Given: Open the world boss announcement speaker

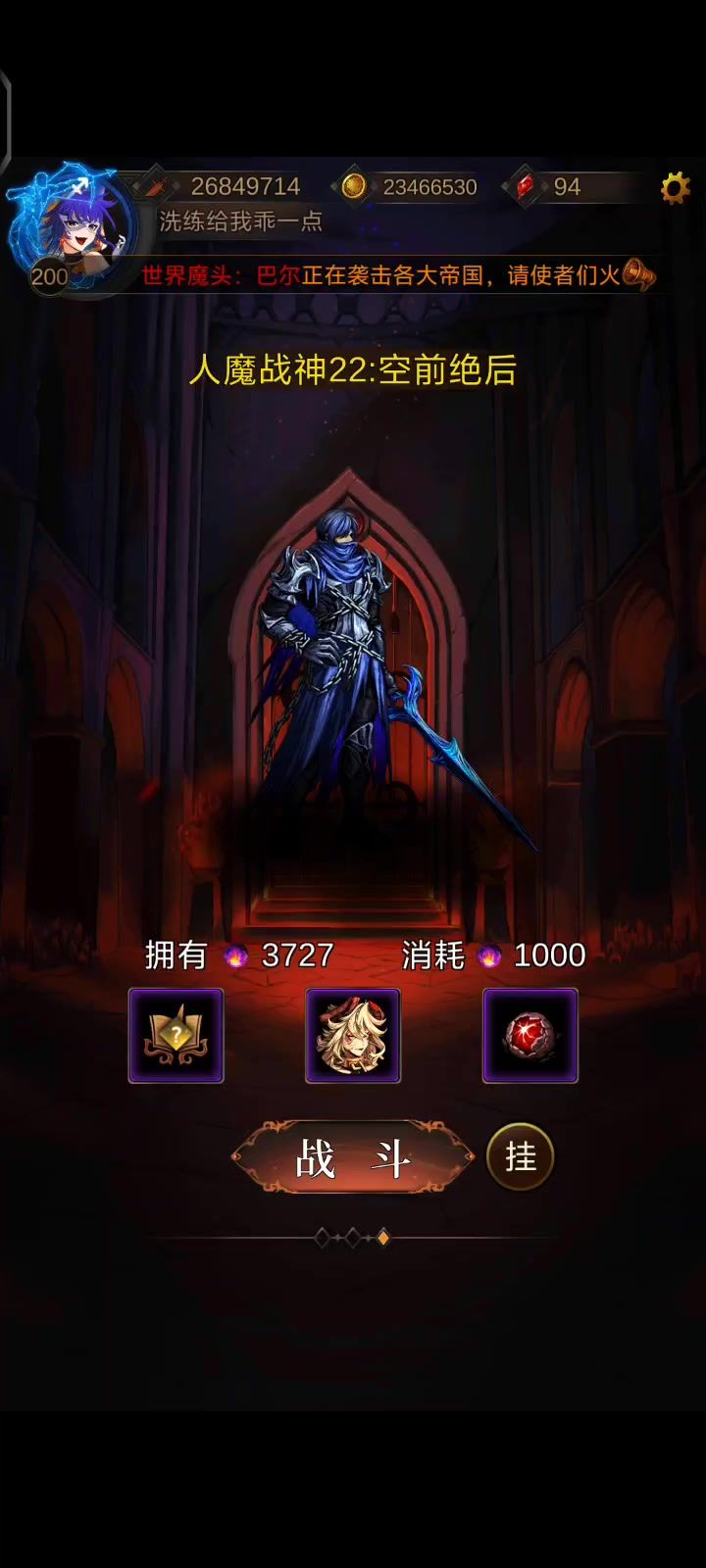Looking at the screenshot, I should pyautogui.click(x=637, y=274).
